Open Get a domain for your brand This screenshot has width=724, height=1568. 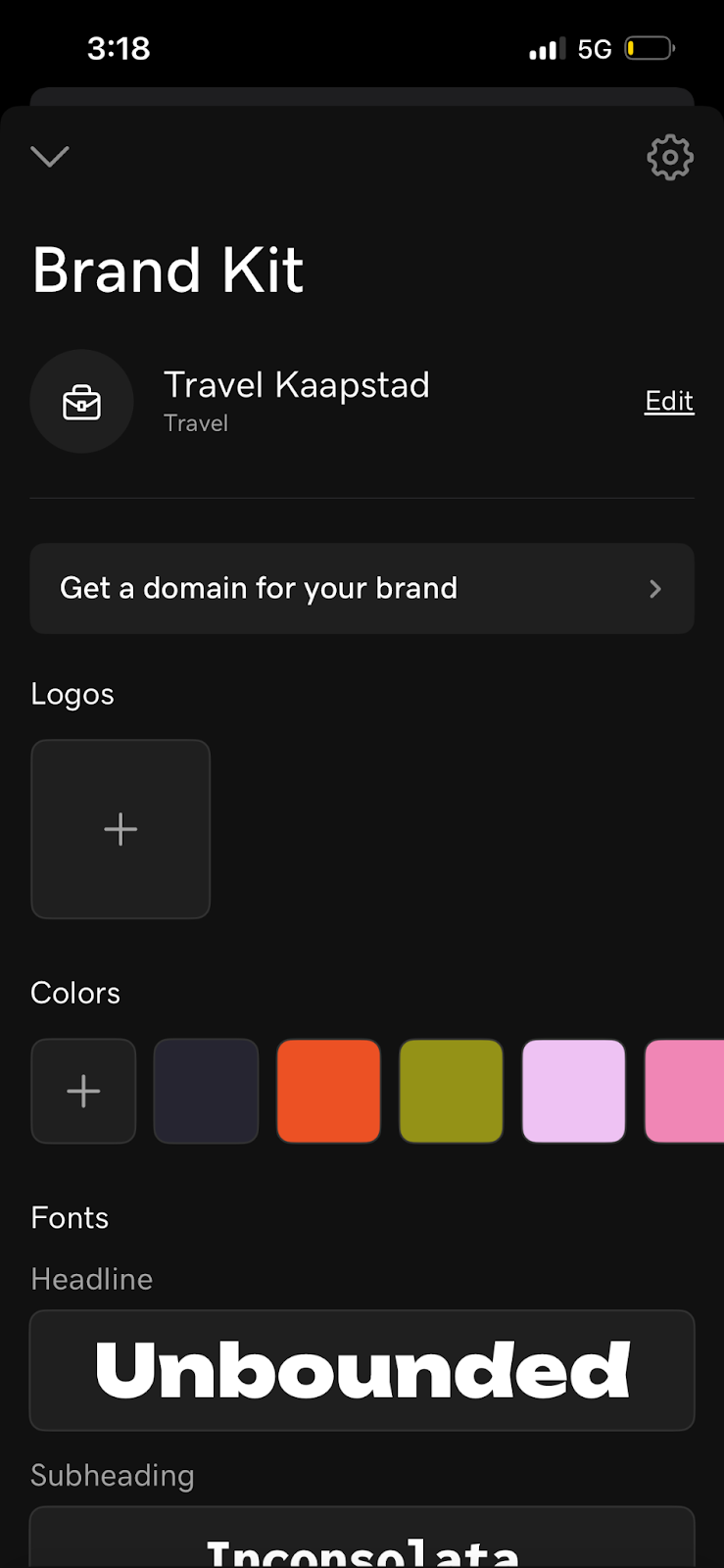(362, 589)
